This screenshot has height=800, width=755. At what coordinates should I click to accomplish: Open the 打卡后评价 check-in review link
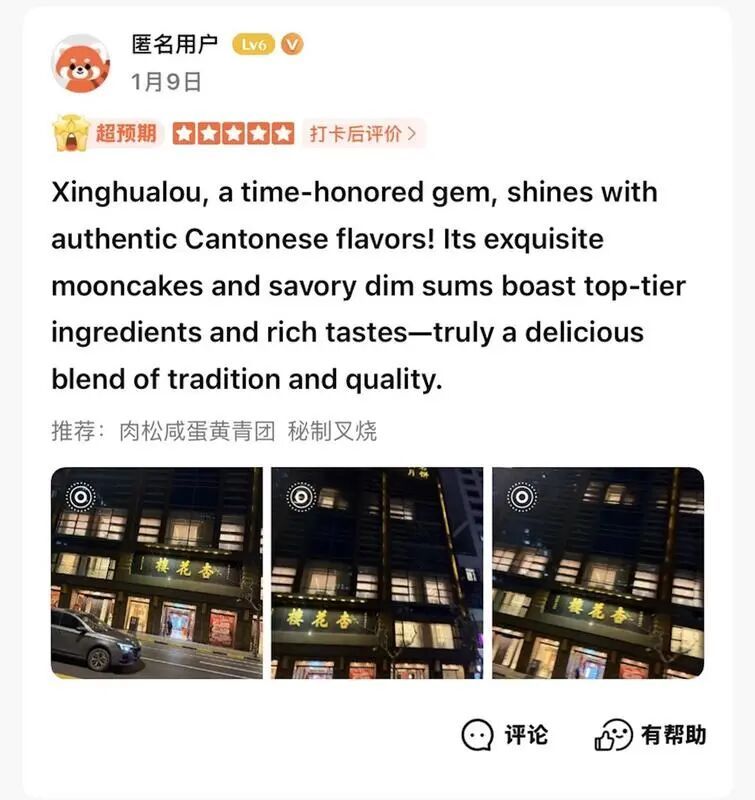pos(363,133)
